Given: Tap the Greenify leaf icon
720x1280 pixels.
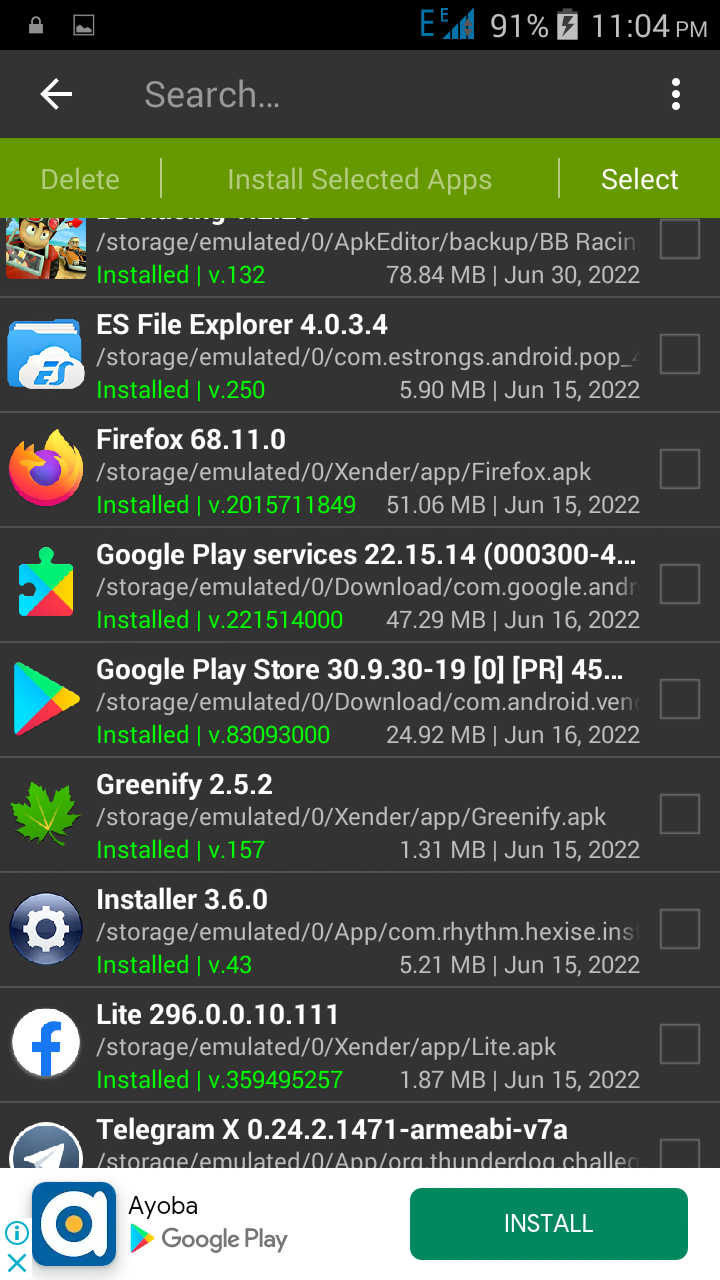Looking at the screenshot, I should click(45, 814).
